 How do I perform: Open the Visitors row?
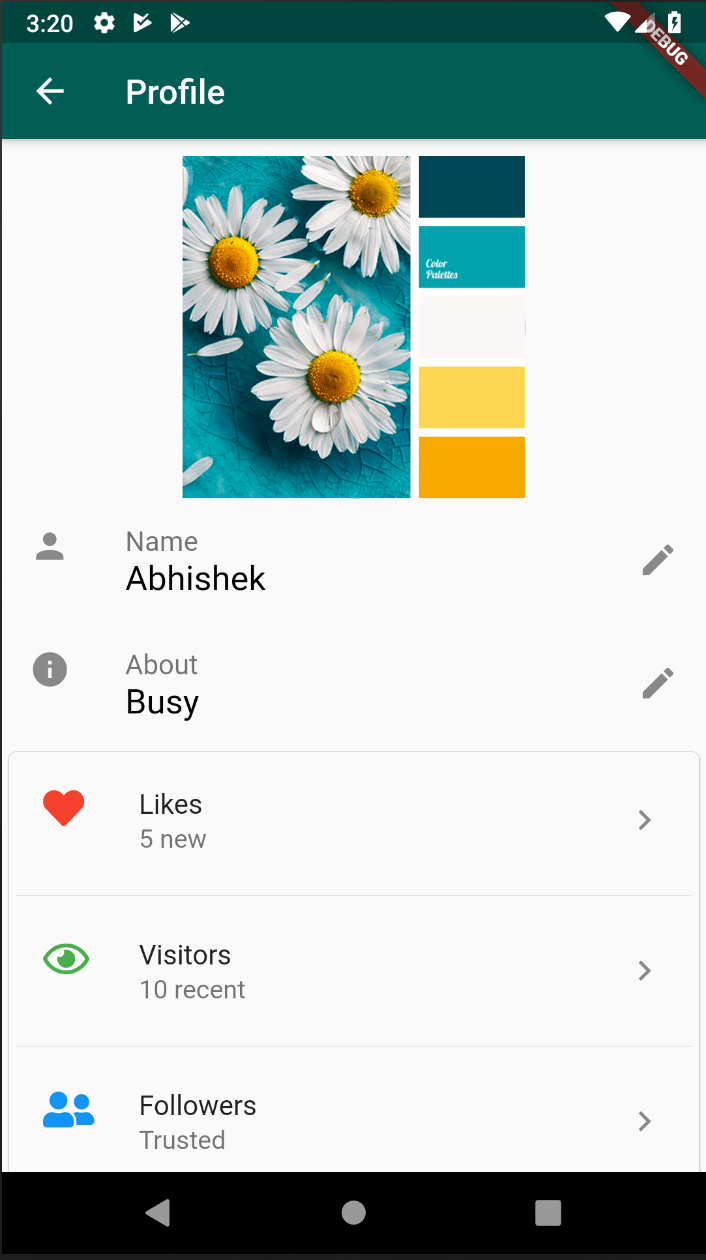[353, 971]
